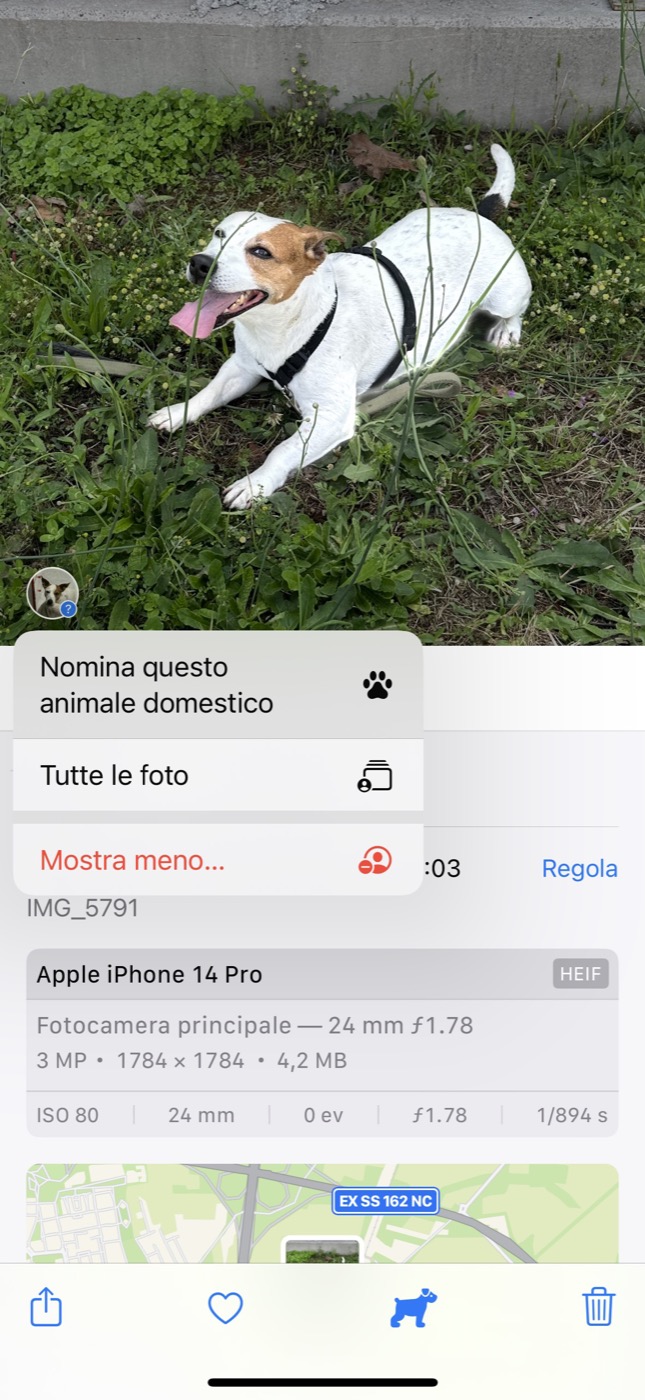Mark the photo as favorite
This screenshot has width=645, height=1400.
[225, 1308]
